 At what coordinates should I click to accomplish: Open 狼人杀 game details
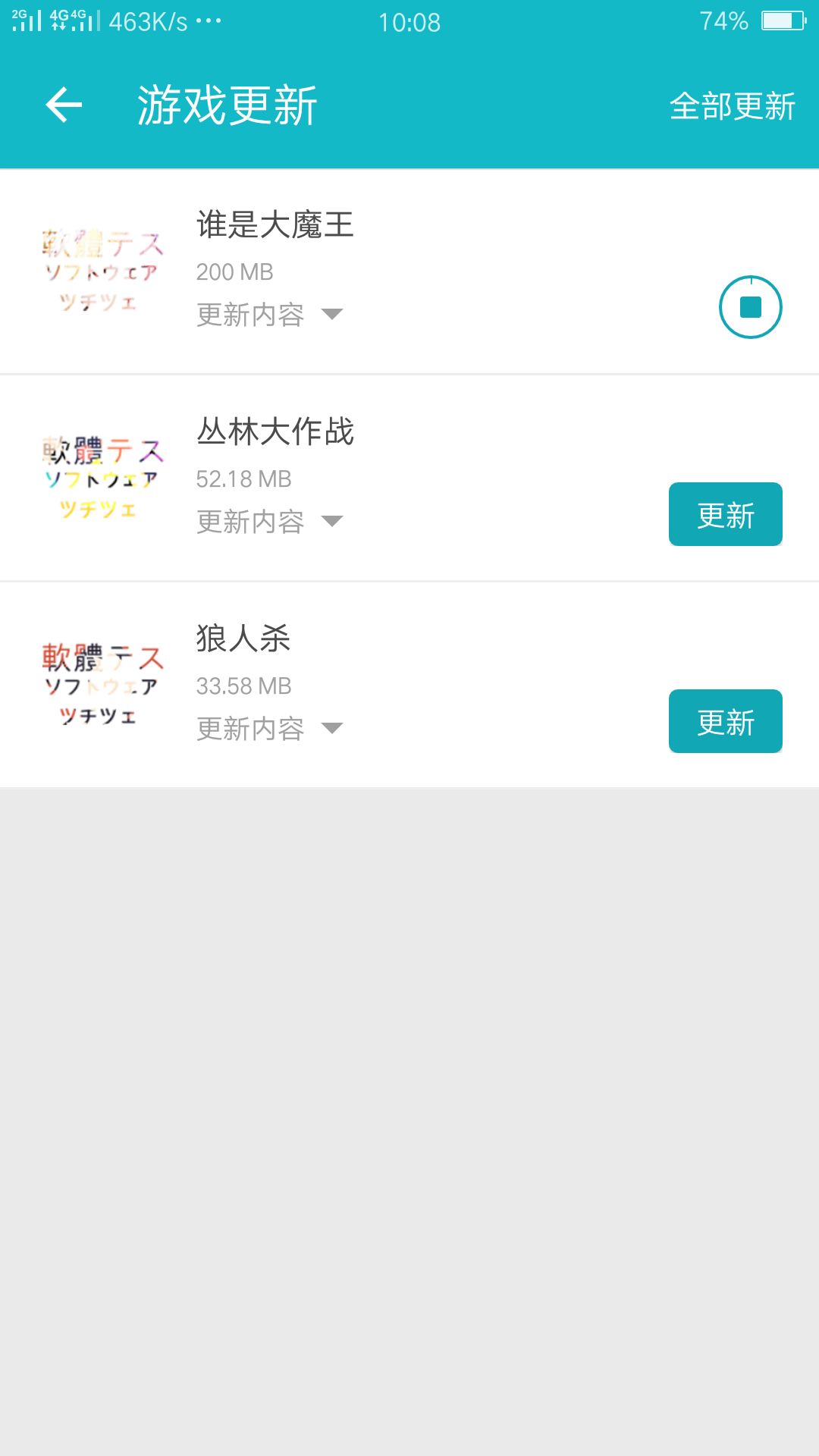coord(243,639)
